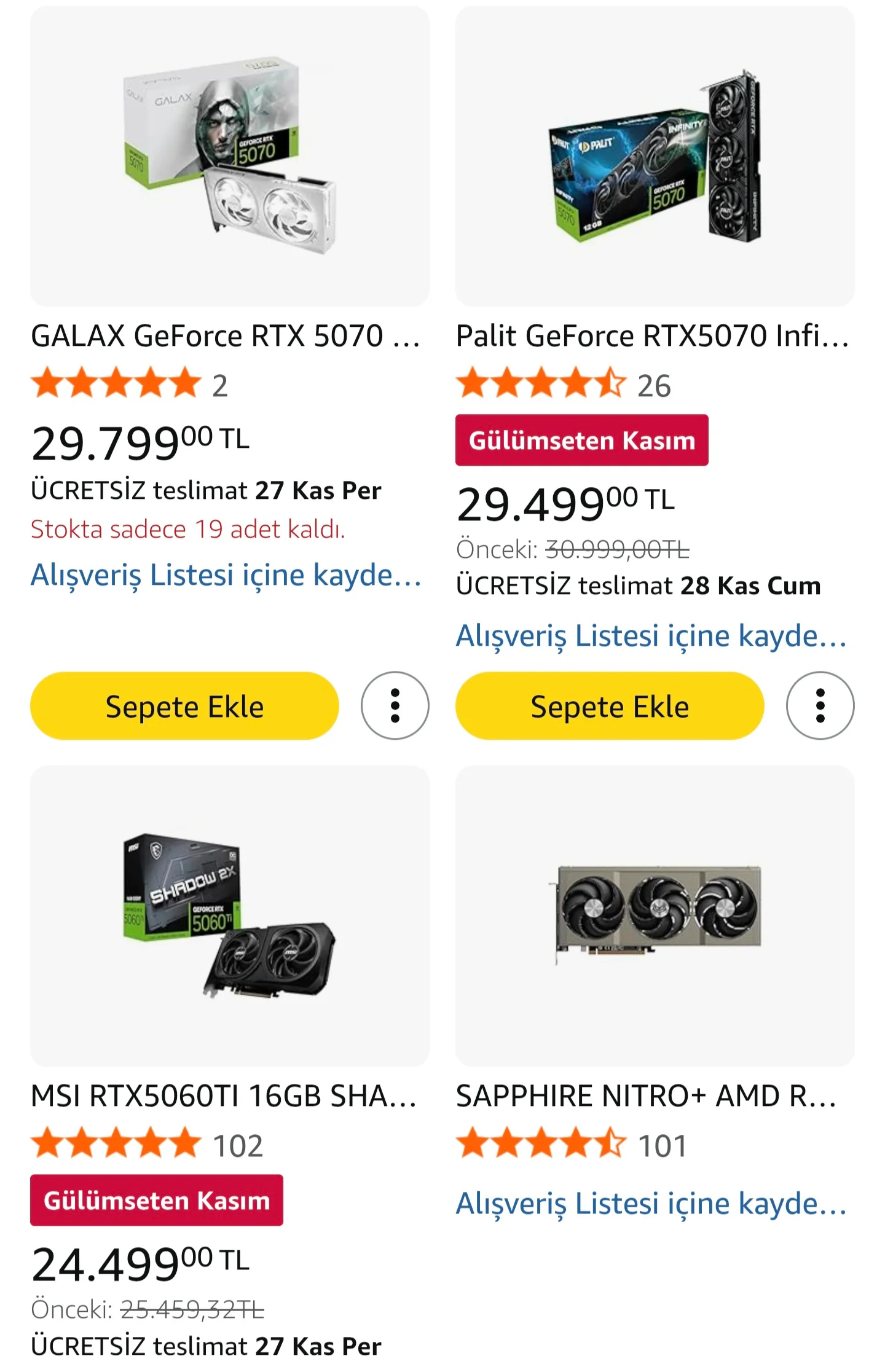The height and width of the screenshot is (1372, 885).
Task: View the SAPPHIRE NITRO+ AMD product image
Action: [655, 915]
